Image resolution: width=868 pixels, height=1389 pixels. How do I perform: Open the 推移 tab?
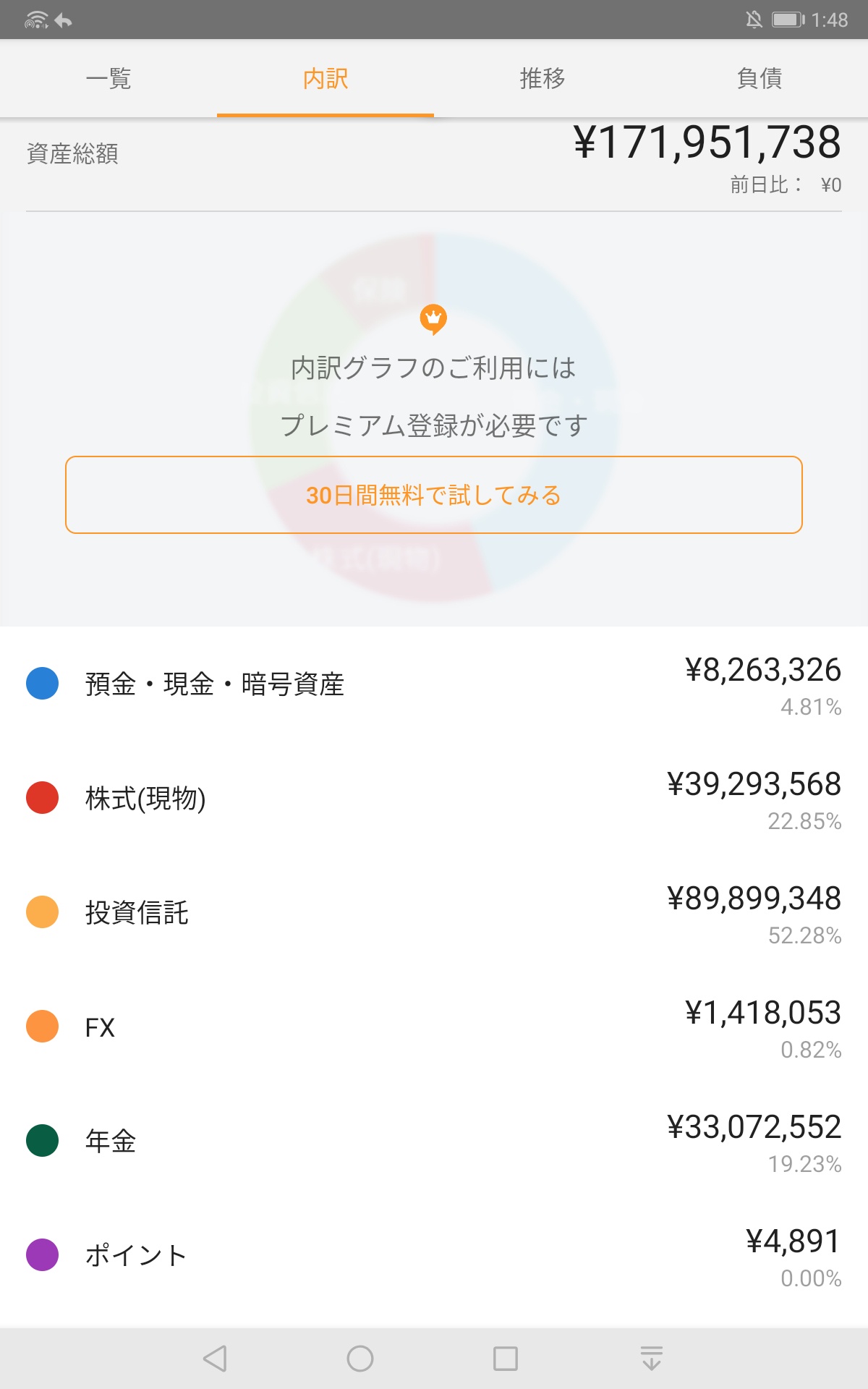(x=542, y=78)
